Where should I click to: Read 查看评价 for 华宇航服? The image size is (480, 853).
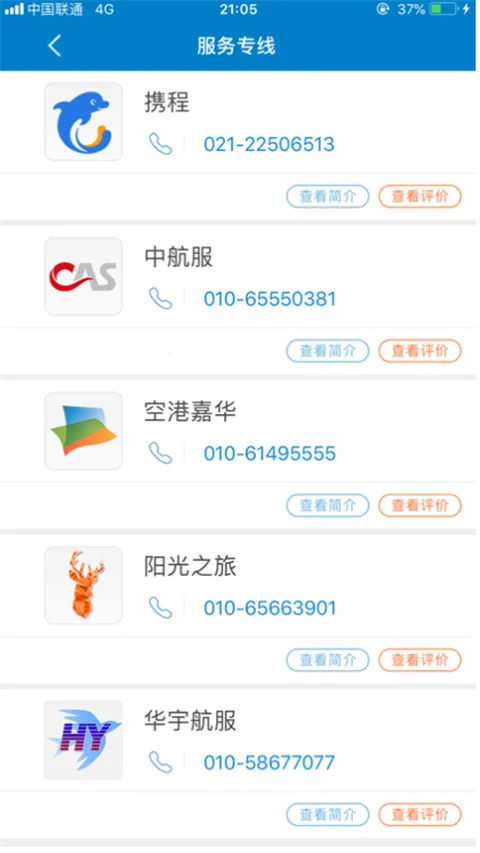[420, 814]
